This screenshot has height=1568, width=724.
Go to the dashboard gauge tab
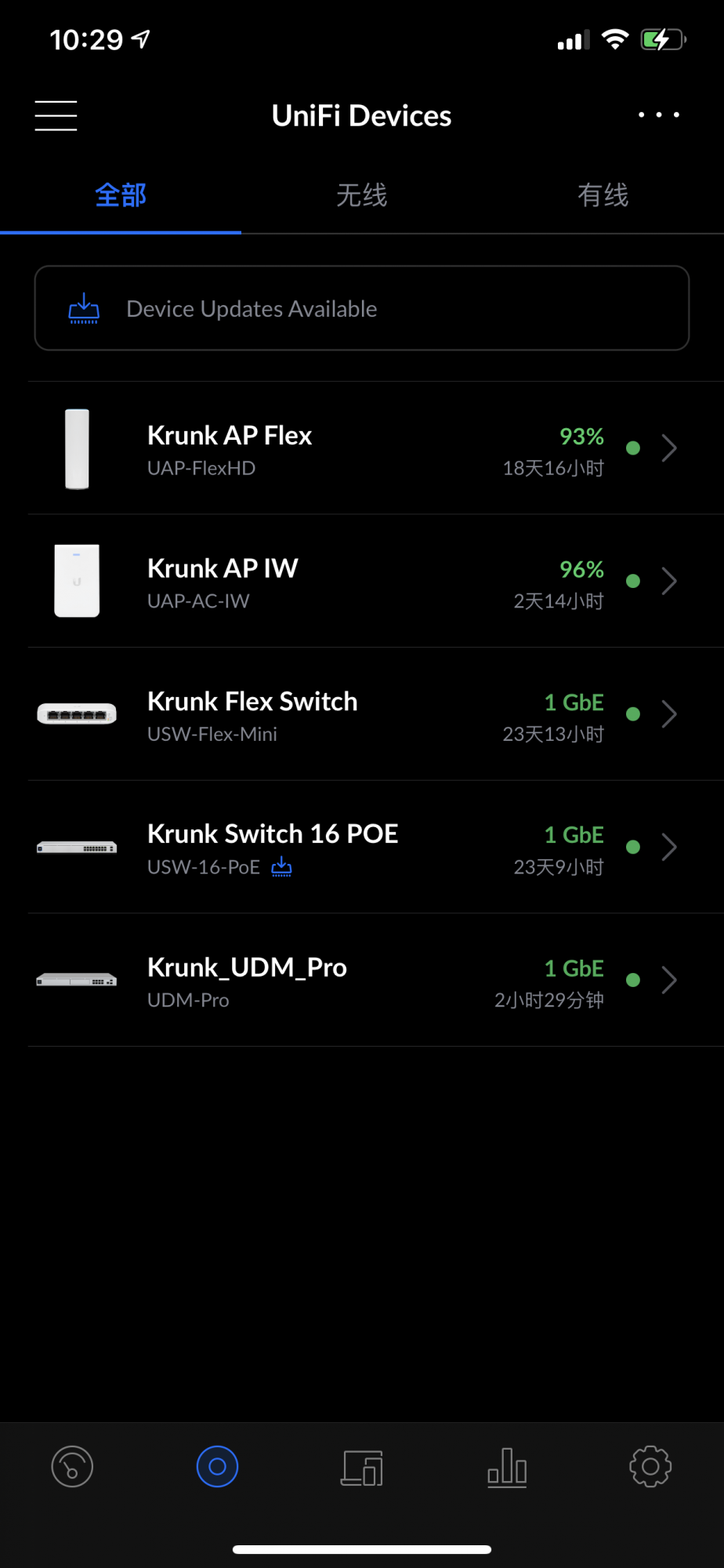click(72, 1467)
